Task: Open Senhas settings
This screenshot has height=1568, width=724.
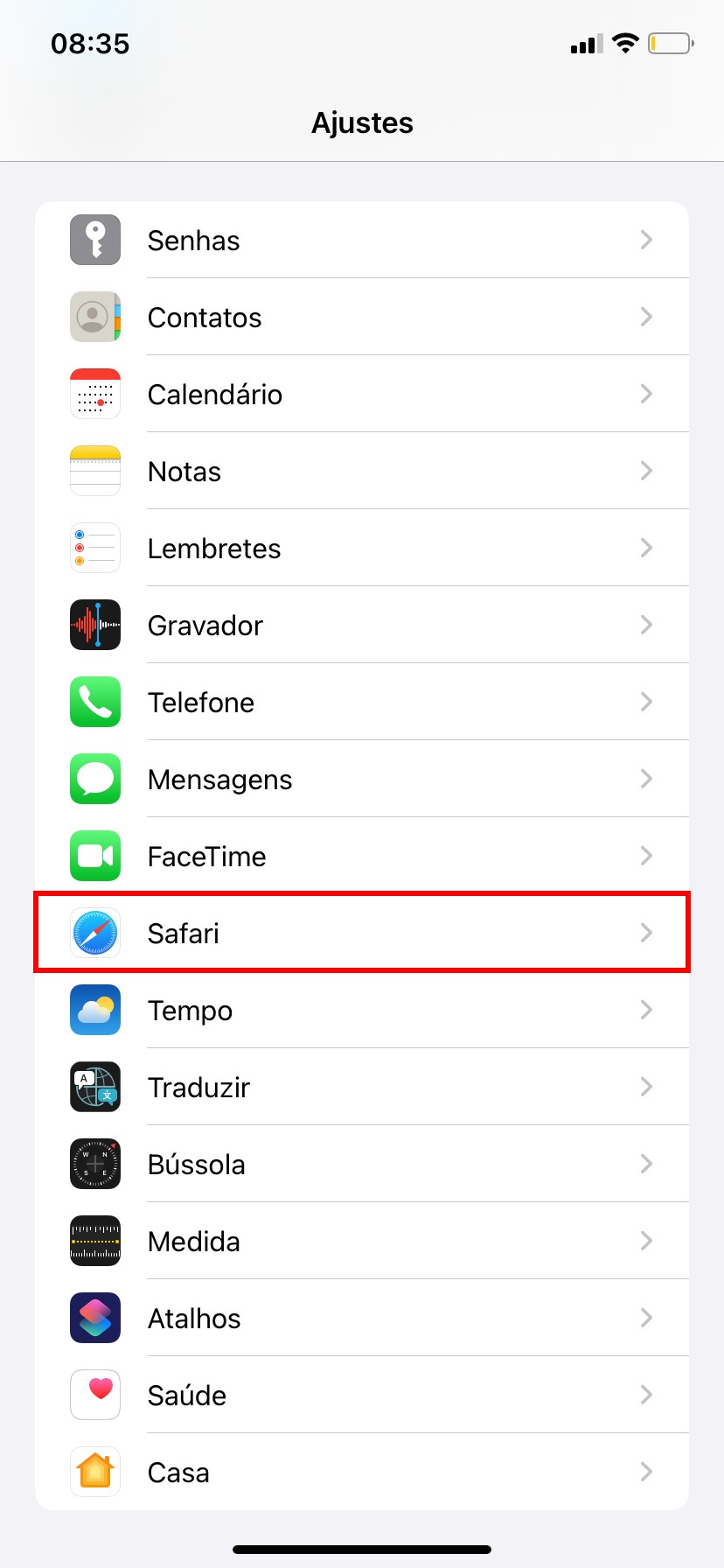Action: pyautogui.click(x=362, y=241)
